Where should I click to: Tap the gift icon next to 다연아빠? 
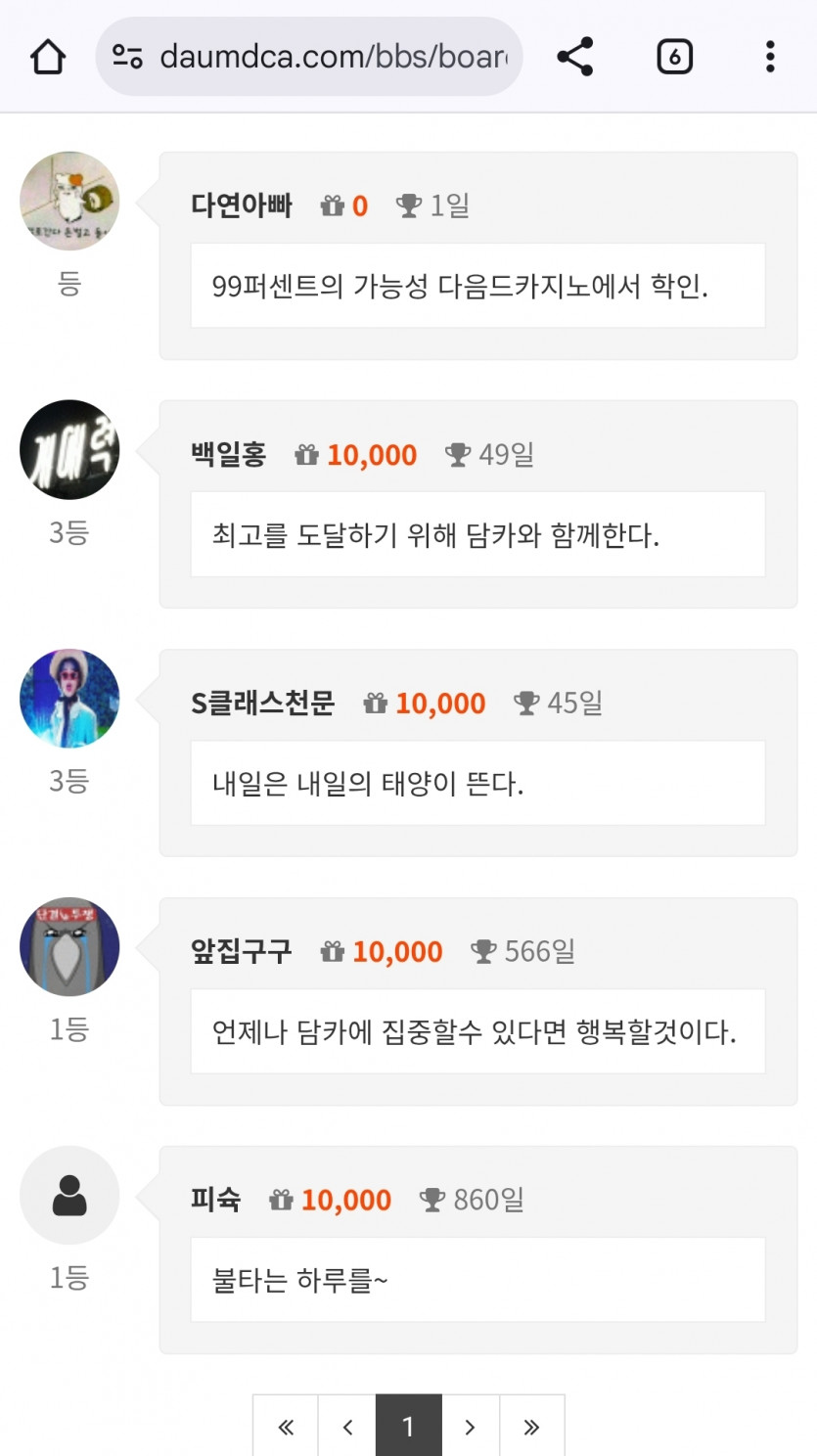pos(332,205)
